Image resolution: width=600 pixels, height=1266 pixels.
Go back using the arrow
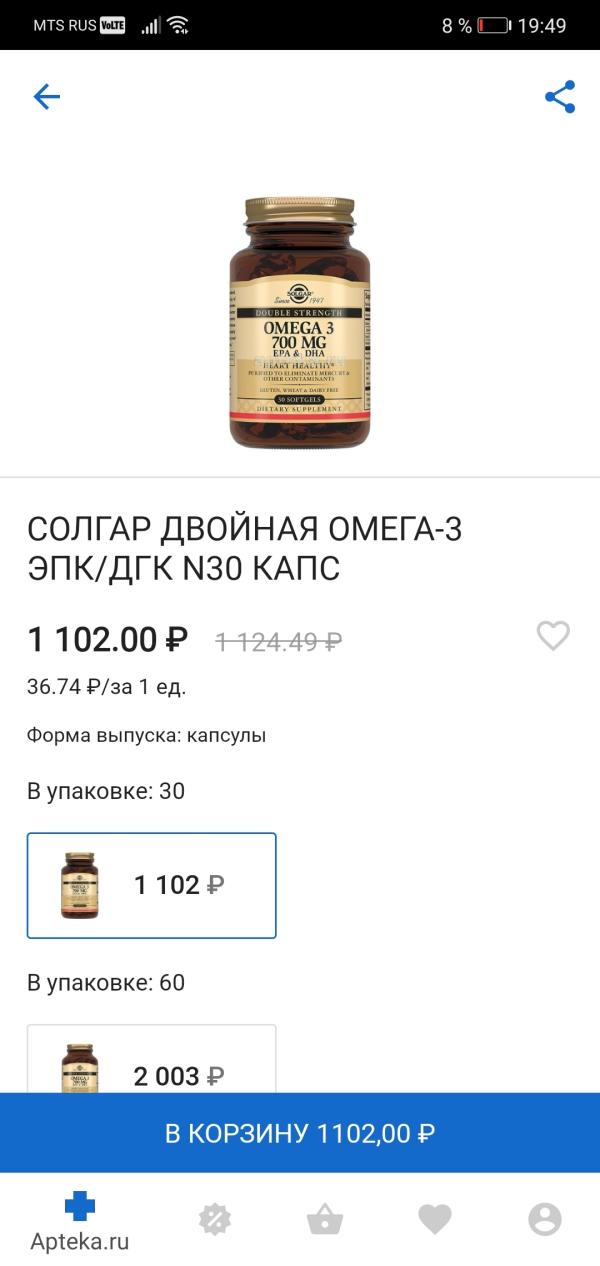coord(47,97)
